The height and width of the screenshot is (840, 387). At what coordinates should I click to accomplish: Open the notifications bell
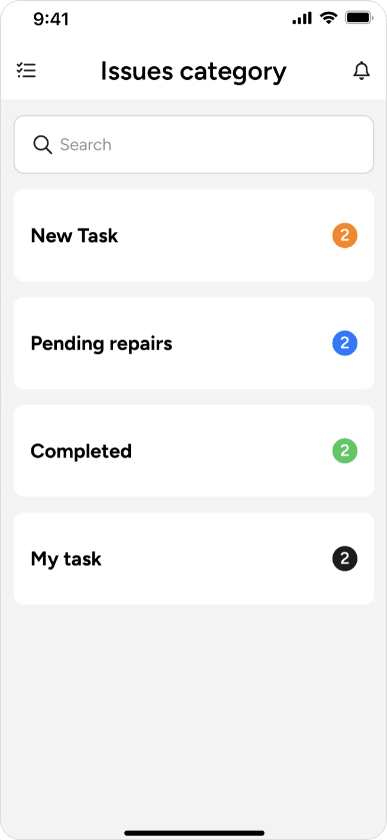tap(362, 71)
